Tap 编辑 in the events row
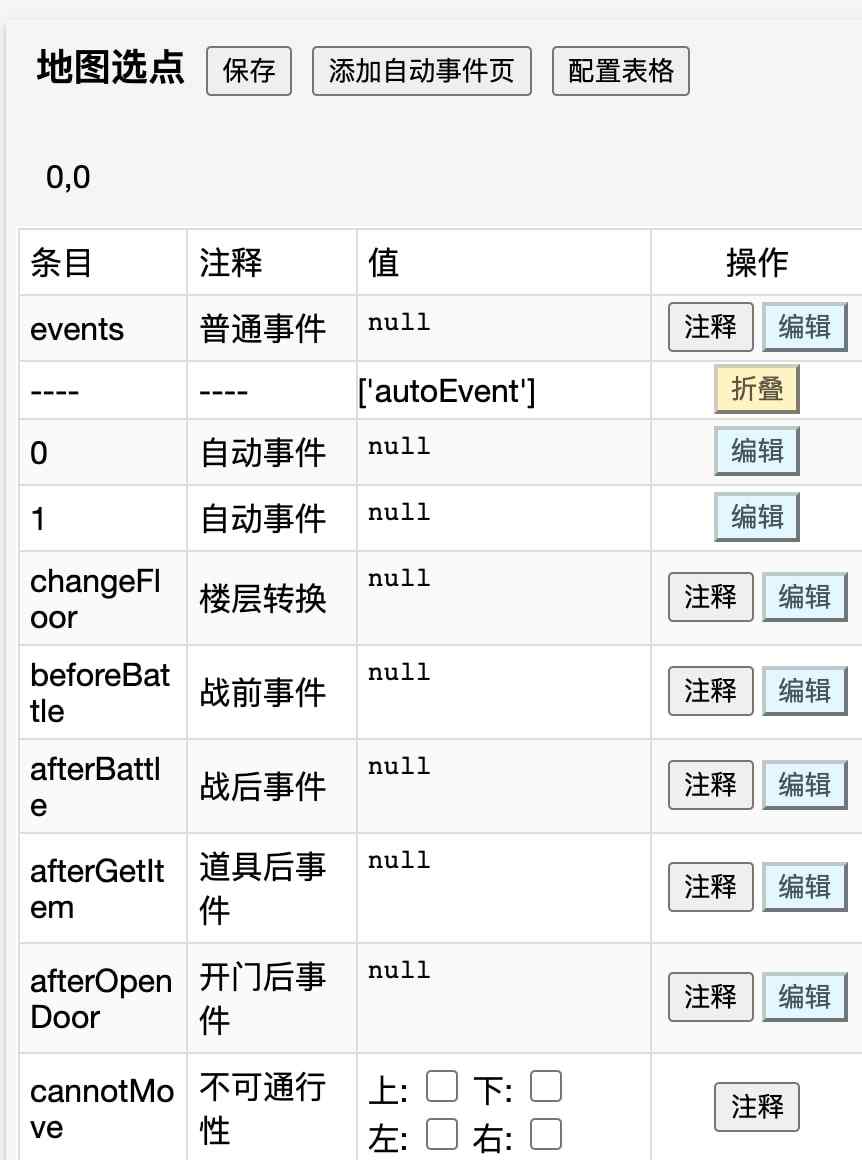Image resolution: width=862 pixels, height=1160 pixels. click(804, 327)
